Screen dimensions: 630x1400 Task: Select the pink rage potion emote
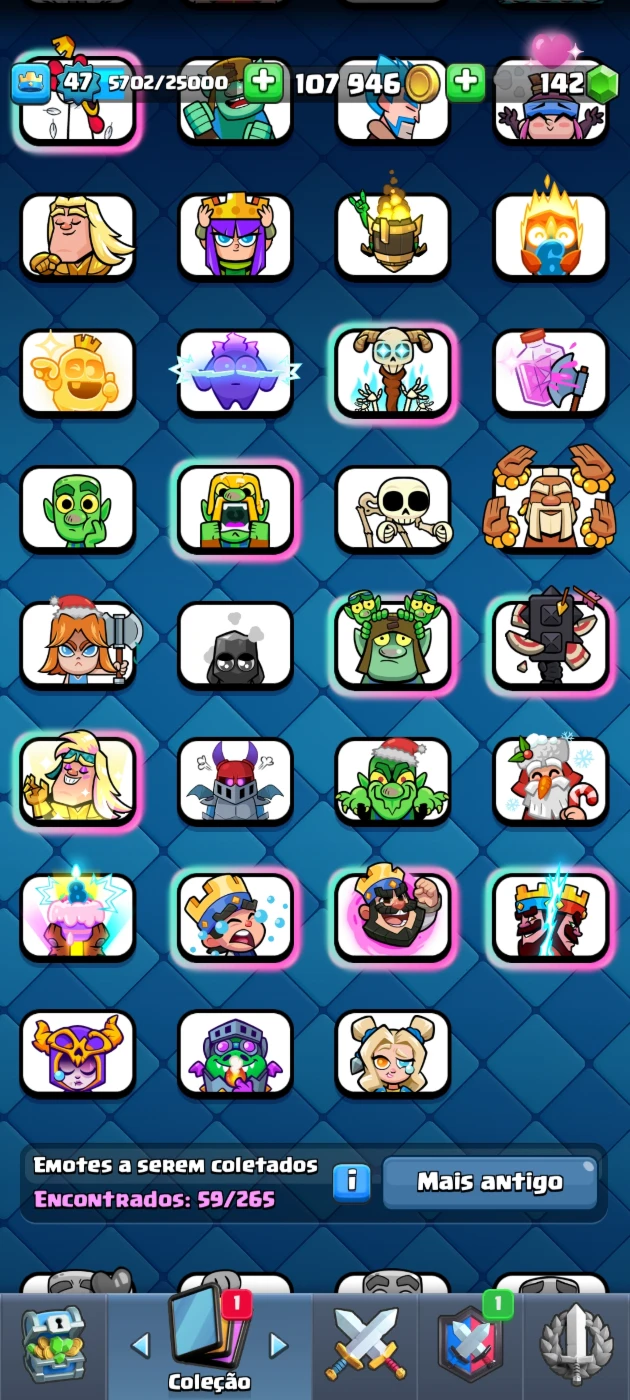pyautogui.click(x=551, y=373)
